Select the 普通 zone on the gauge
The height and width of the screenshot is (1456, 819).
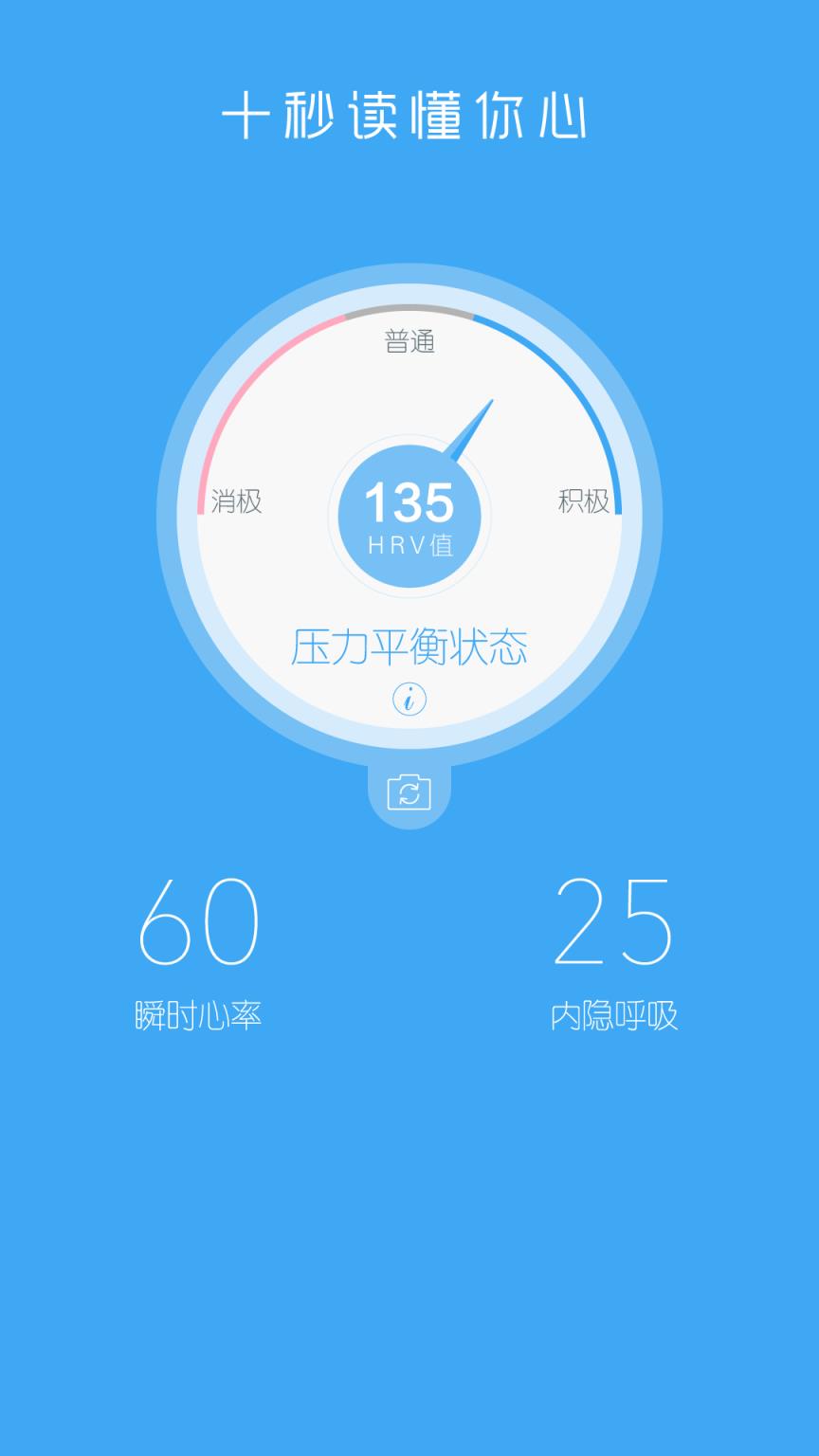click(x=409, y=339)
